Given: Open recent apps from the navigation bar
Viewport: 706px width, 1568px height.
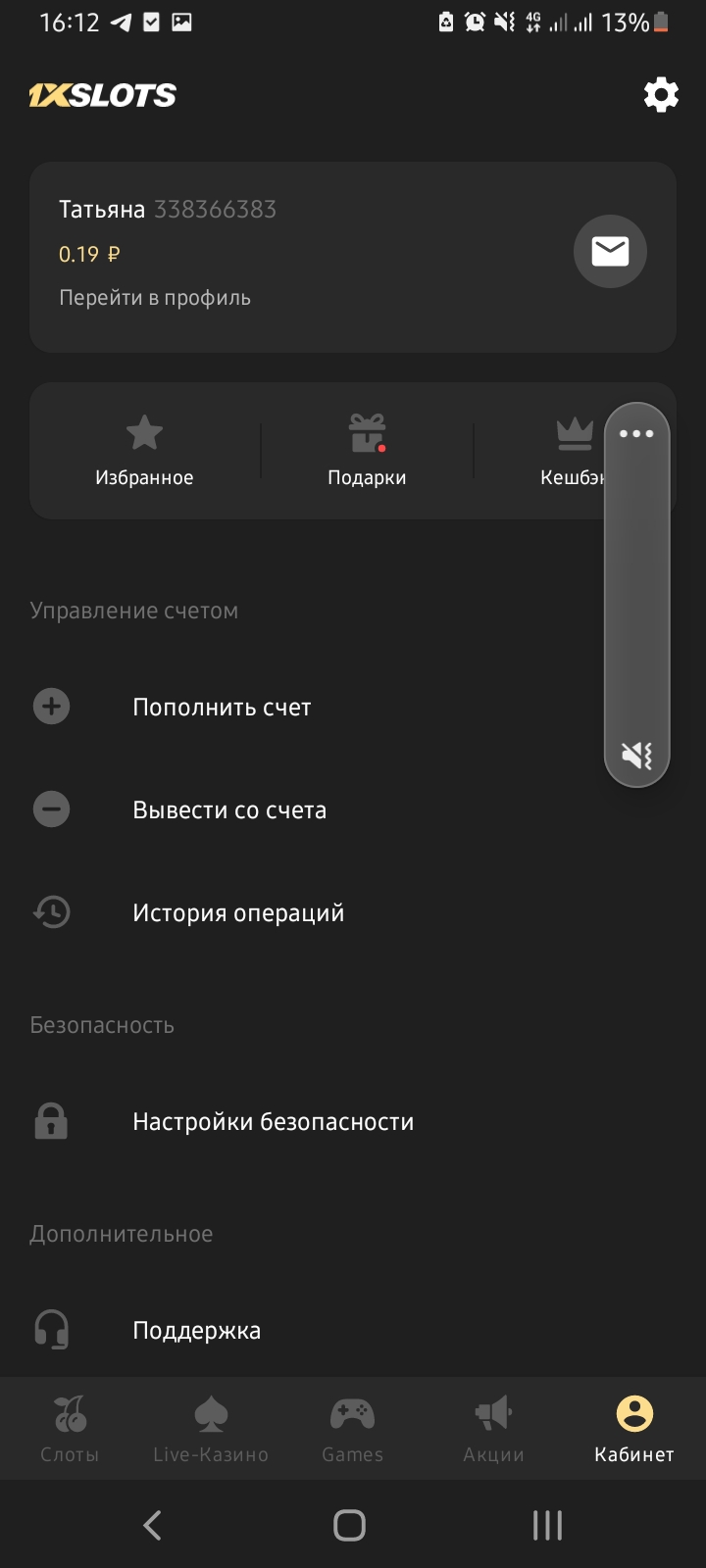Looking at the screenshot, I should tap(547, 1525).
